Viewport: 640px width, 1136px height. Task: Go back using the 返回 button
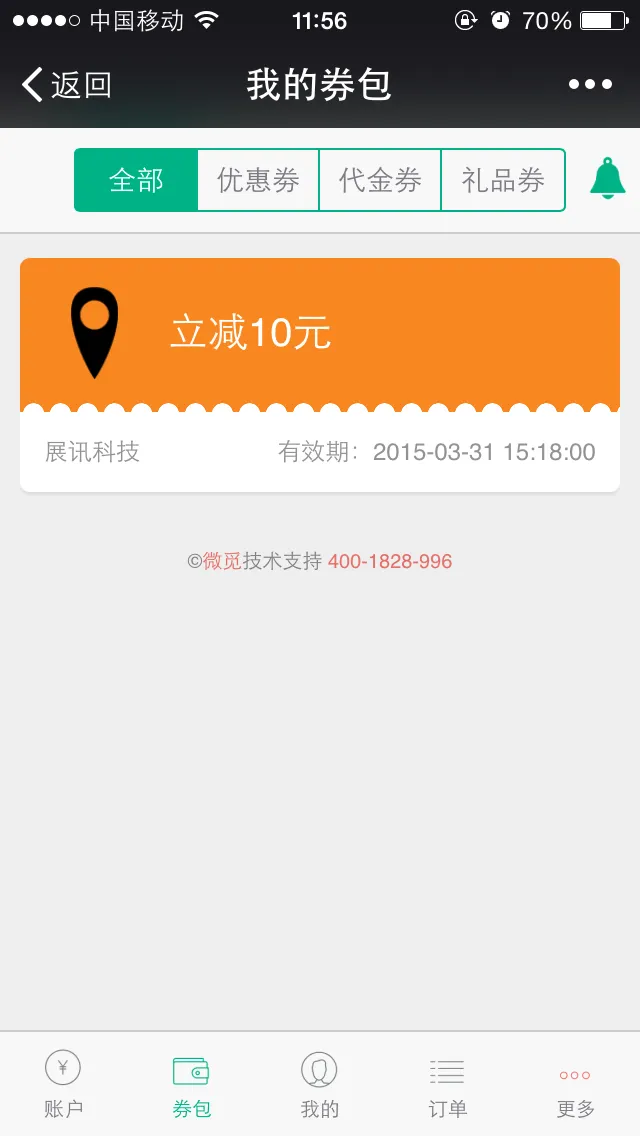coord(67,85)
